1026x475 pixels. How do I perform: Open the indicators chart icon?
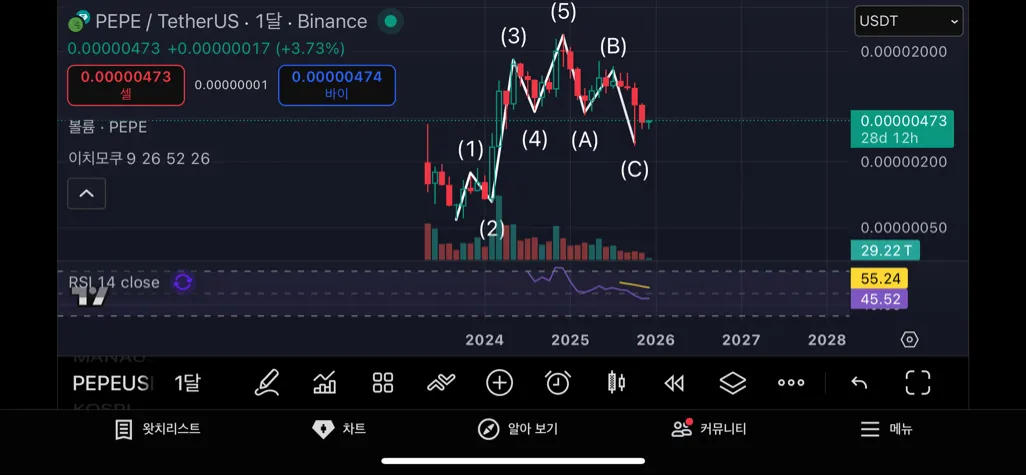coord(325,382)
